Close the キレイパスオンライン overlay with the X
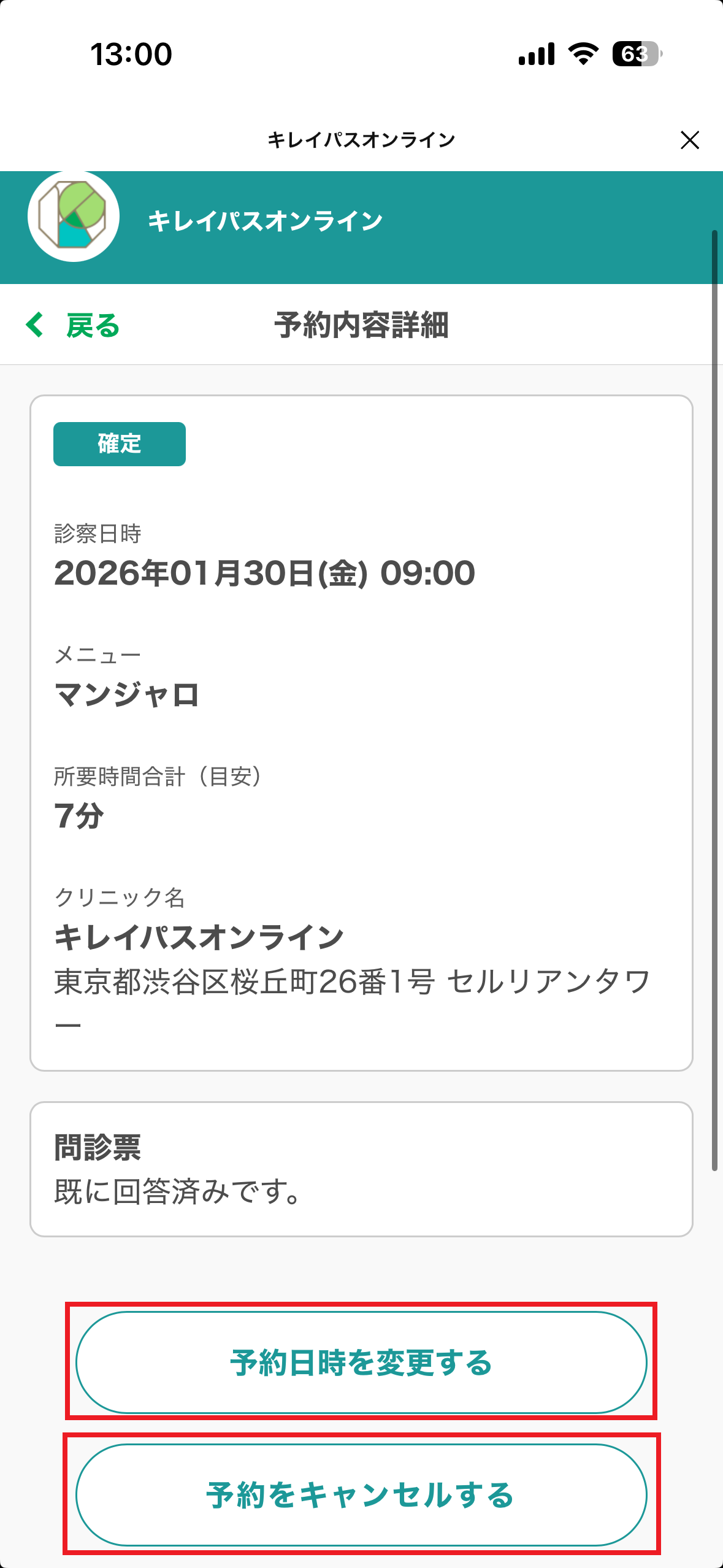This screenshot has height=1568, width=723. [690, 140]
